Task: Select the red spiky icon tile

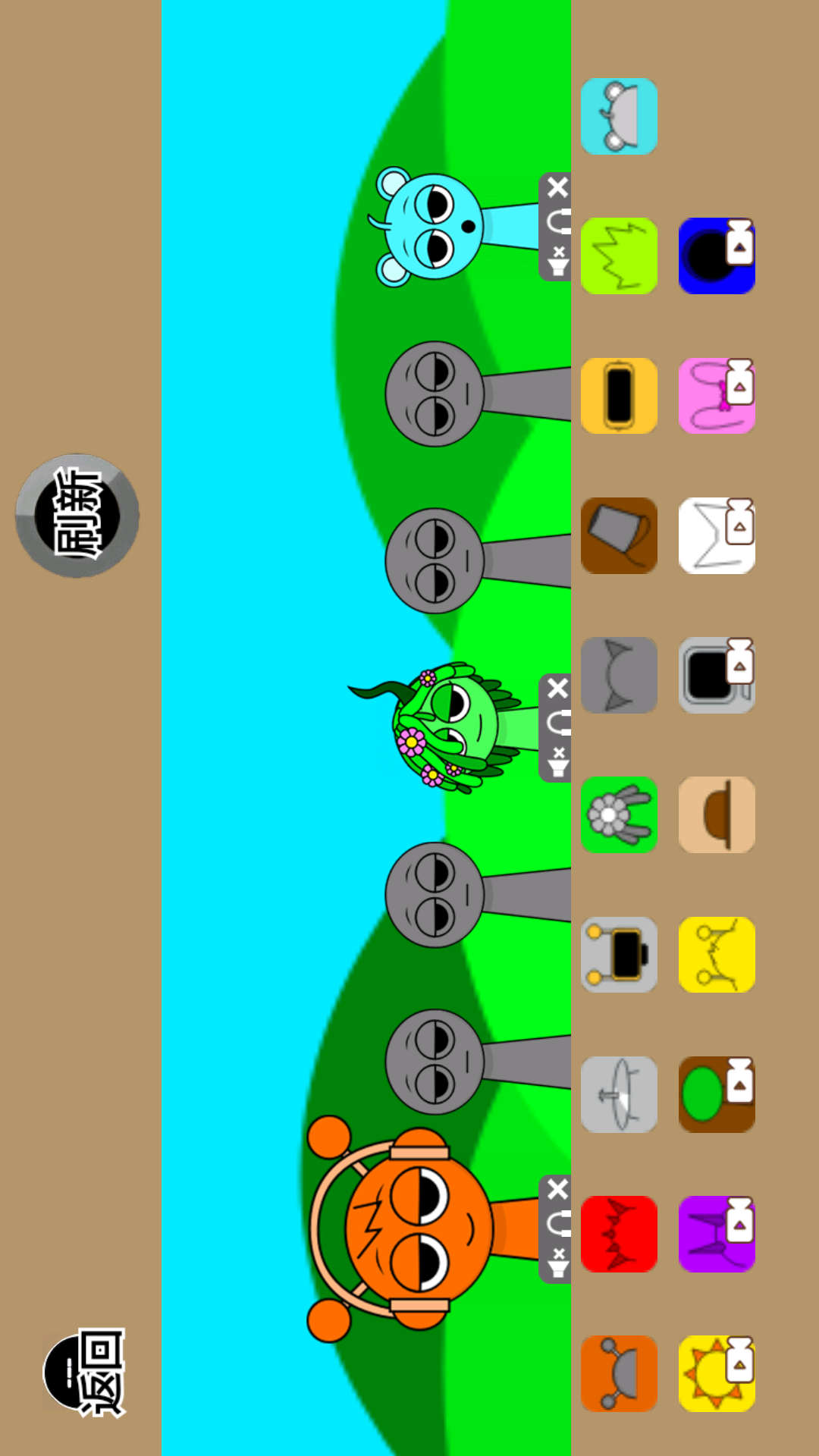Action: 619,1234
